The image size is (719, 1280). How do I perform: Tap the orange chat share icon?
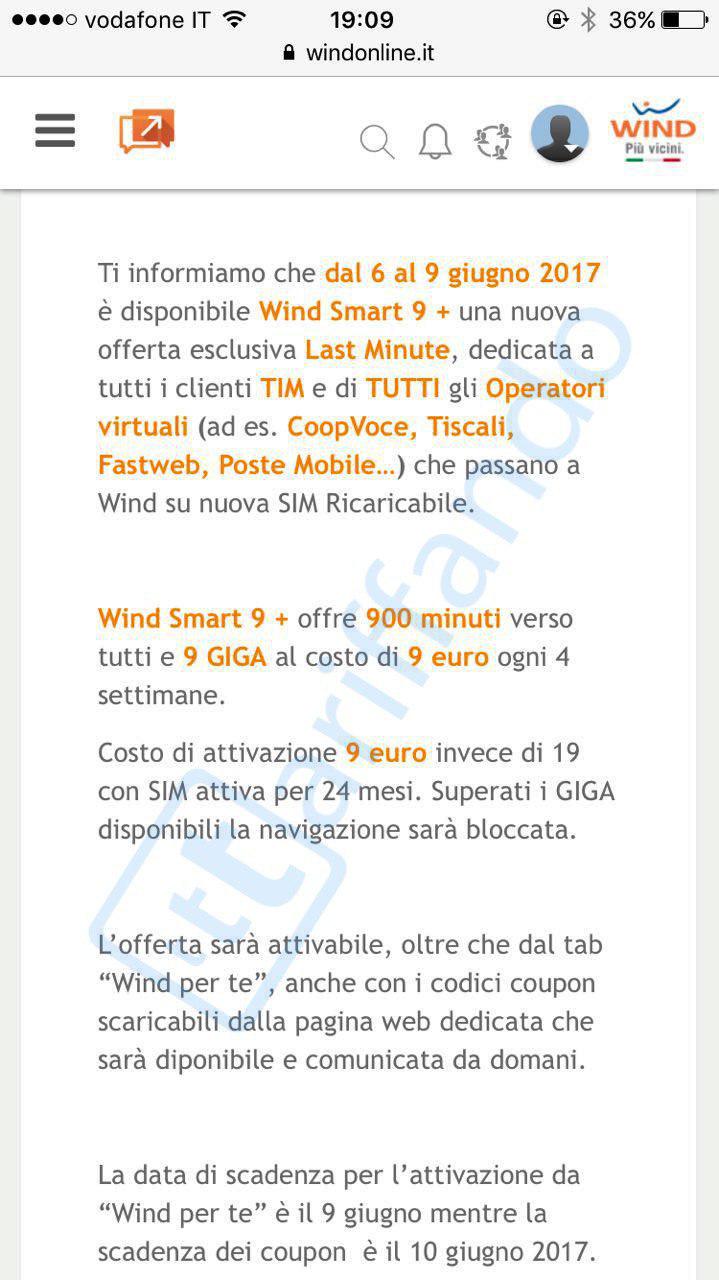(x=146, y=131)
